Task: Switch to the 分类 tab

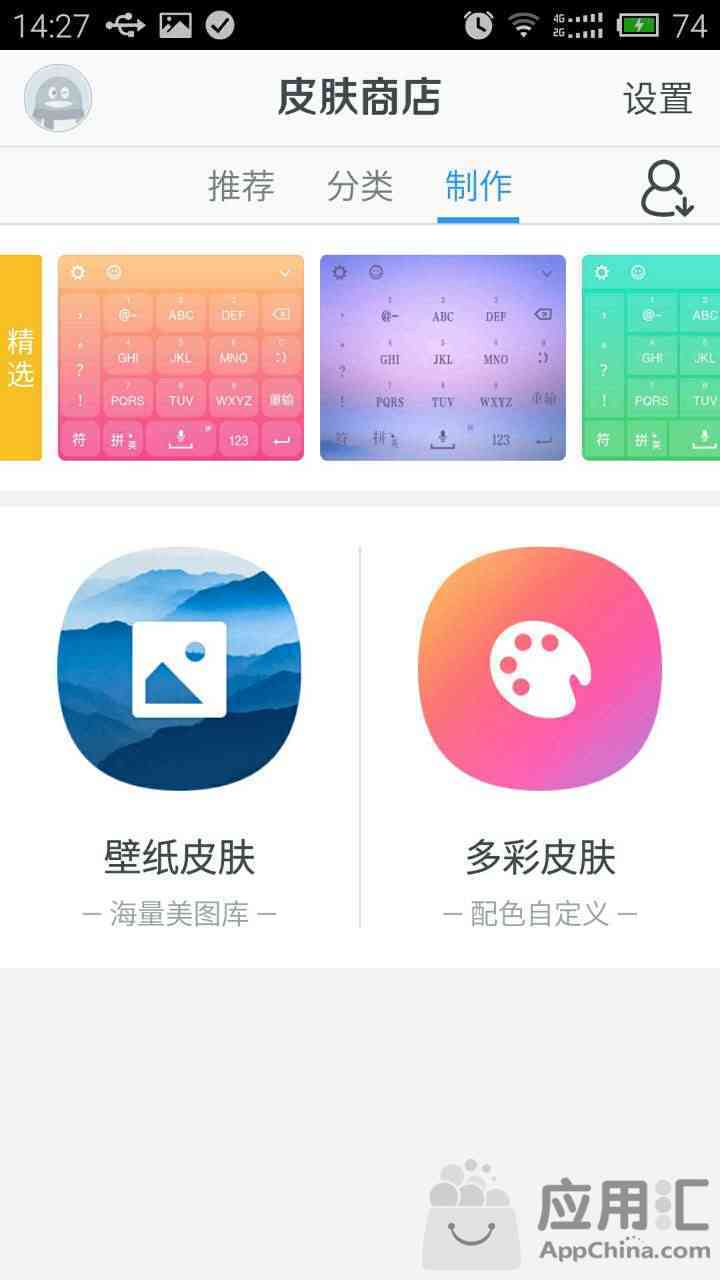Action: pyautogui.click(x=360, y=186)
